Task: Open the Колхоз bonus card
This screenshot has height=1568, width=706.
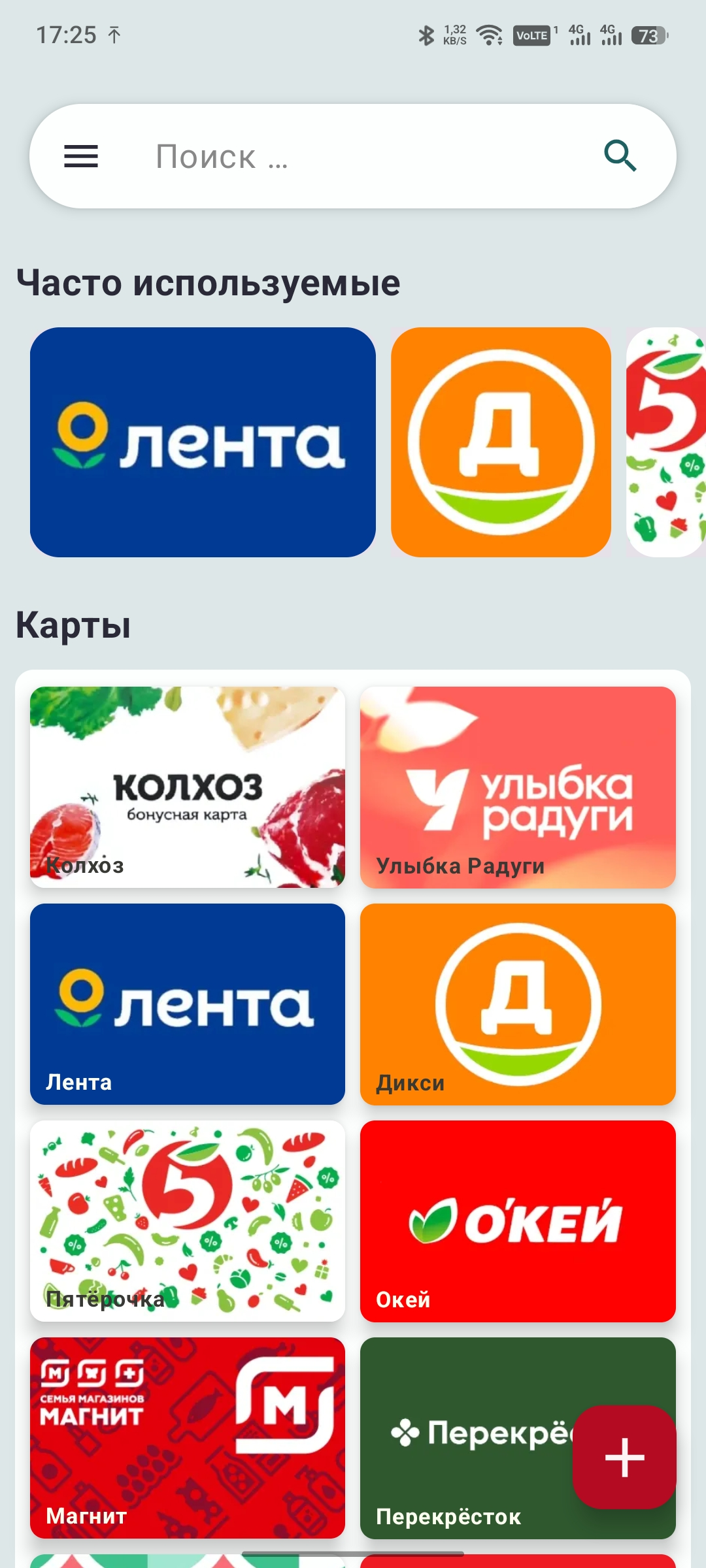Action: [x=188, y=787]
